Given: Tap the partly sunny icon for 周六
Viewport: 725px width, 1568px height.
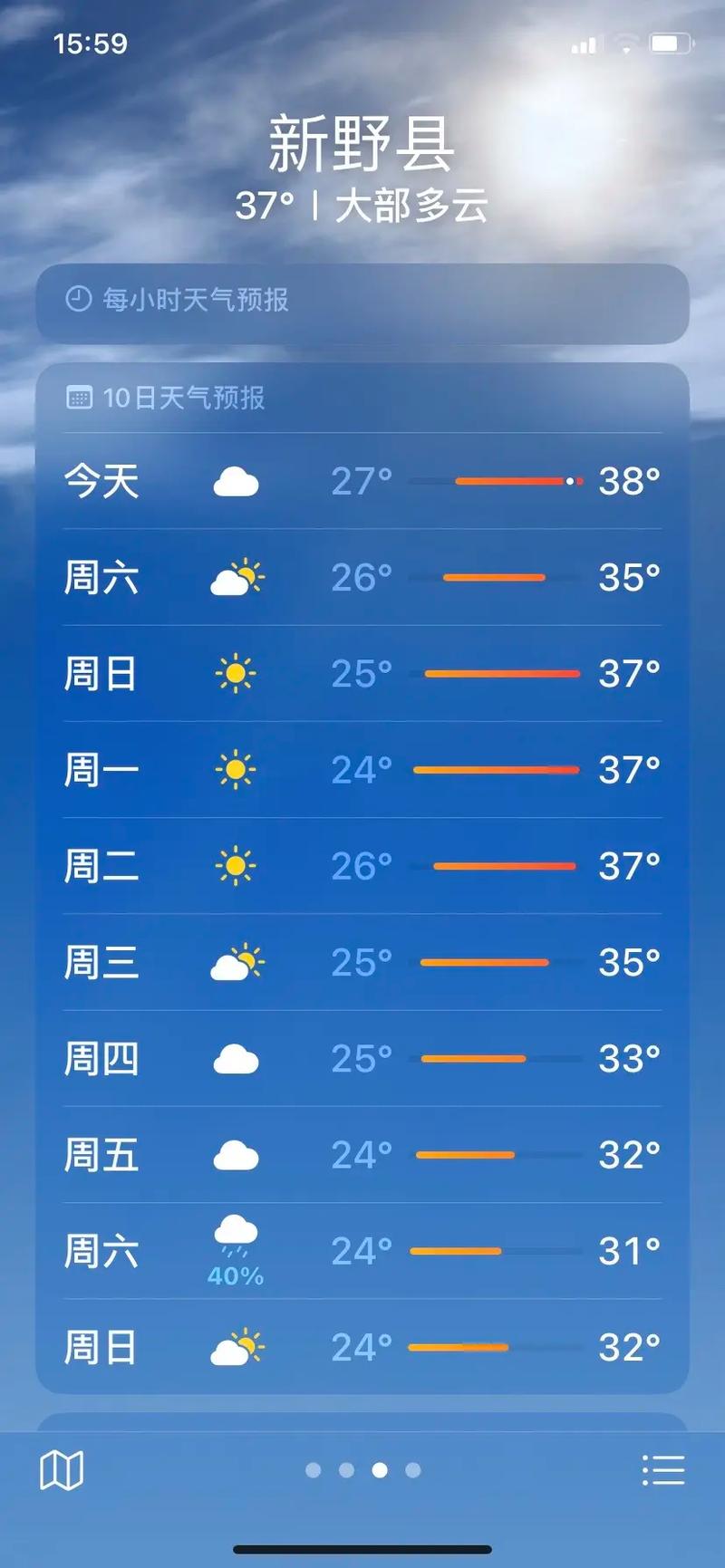Looking at the screenshot, I should 236,578.
